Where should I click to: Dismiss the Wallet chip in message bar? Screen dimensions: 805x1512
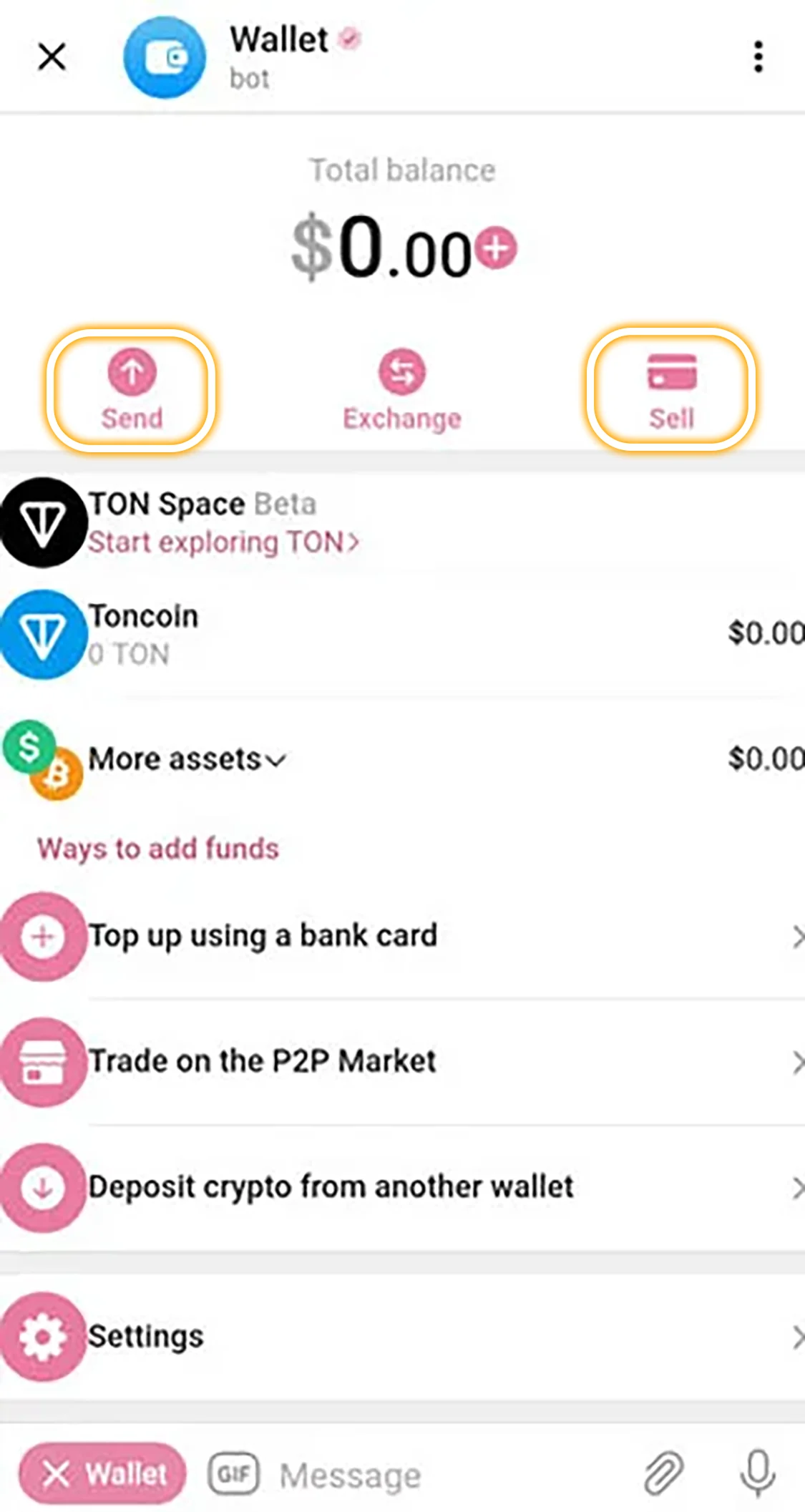pyautogui.click(x=56, y=1474)
